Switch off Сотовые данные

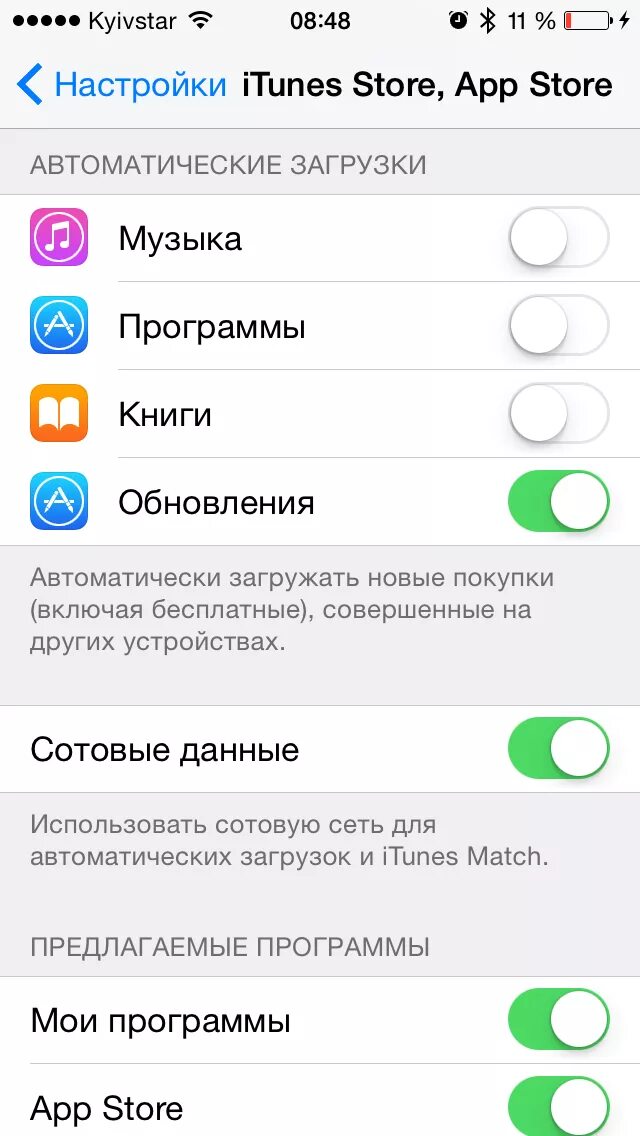558,748
